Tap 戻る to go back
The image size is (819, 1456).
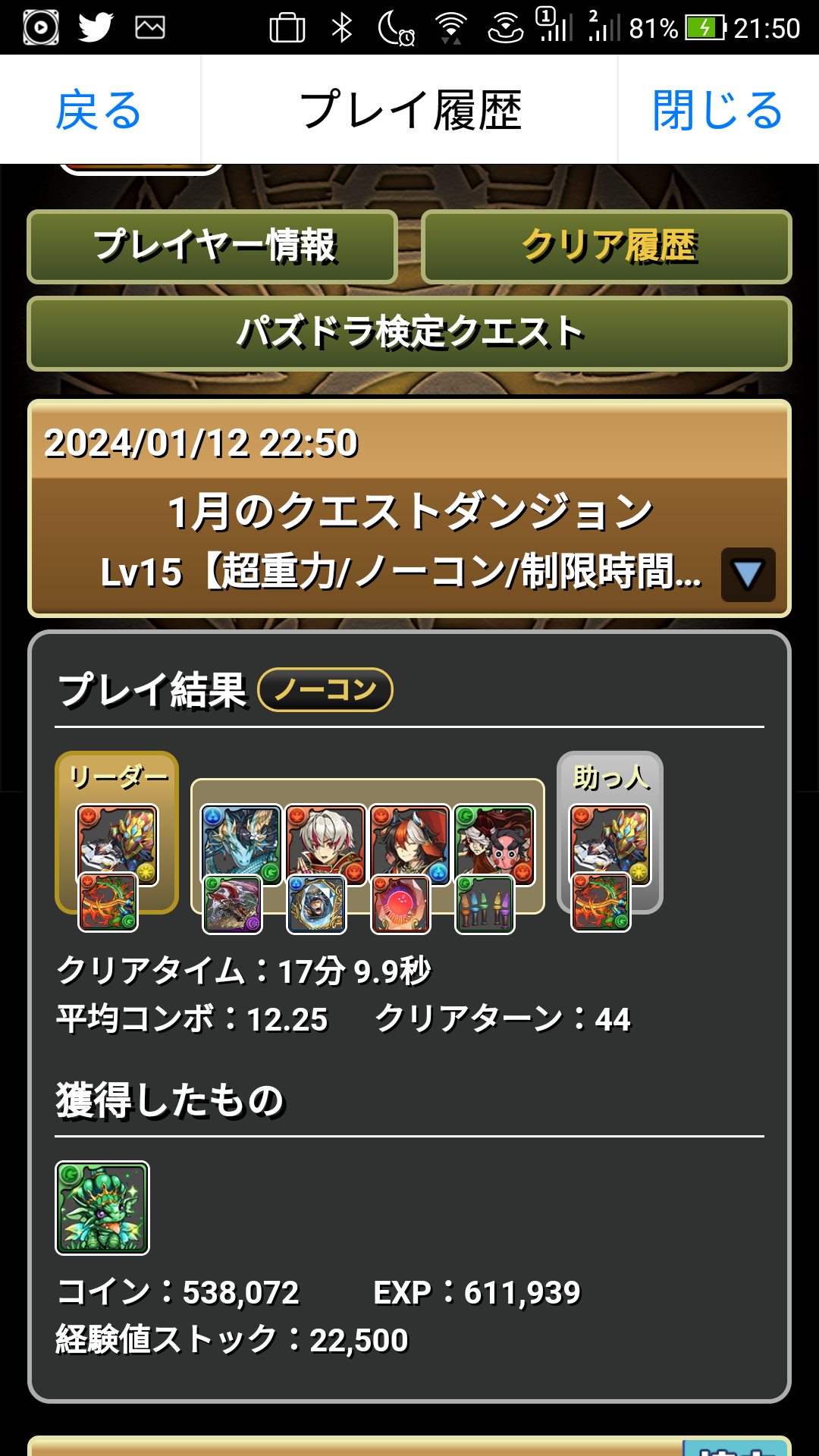coord(99,111)
